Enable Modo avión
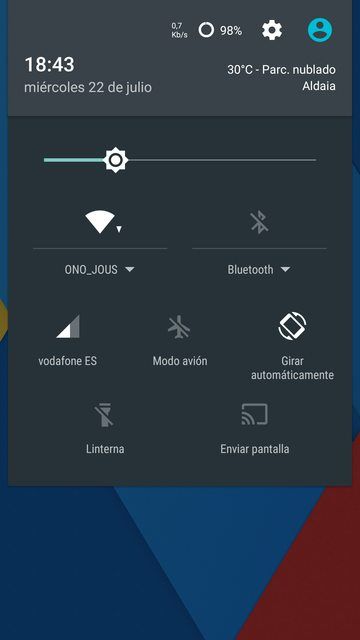Image resolution: width=360 pixels, height=640 pixels. (180, 341)
